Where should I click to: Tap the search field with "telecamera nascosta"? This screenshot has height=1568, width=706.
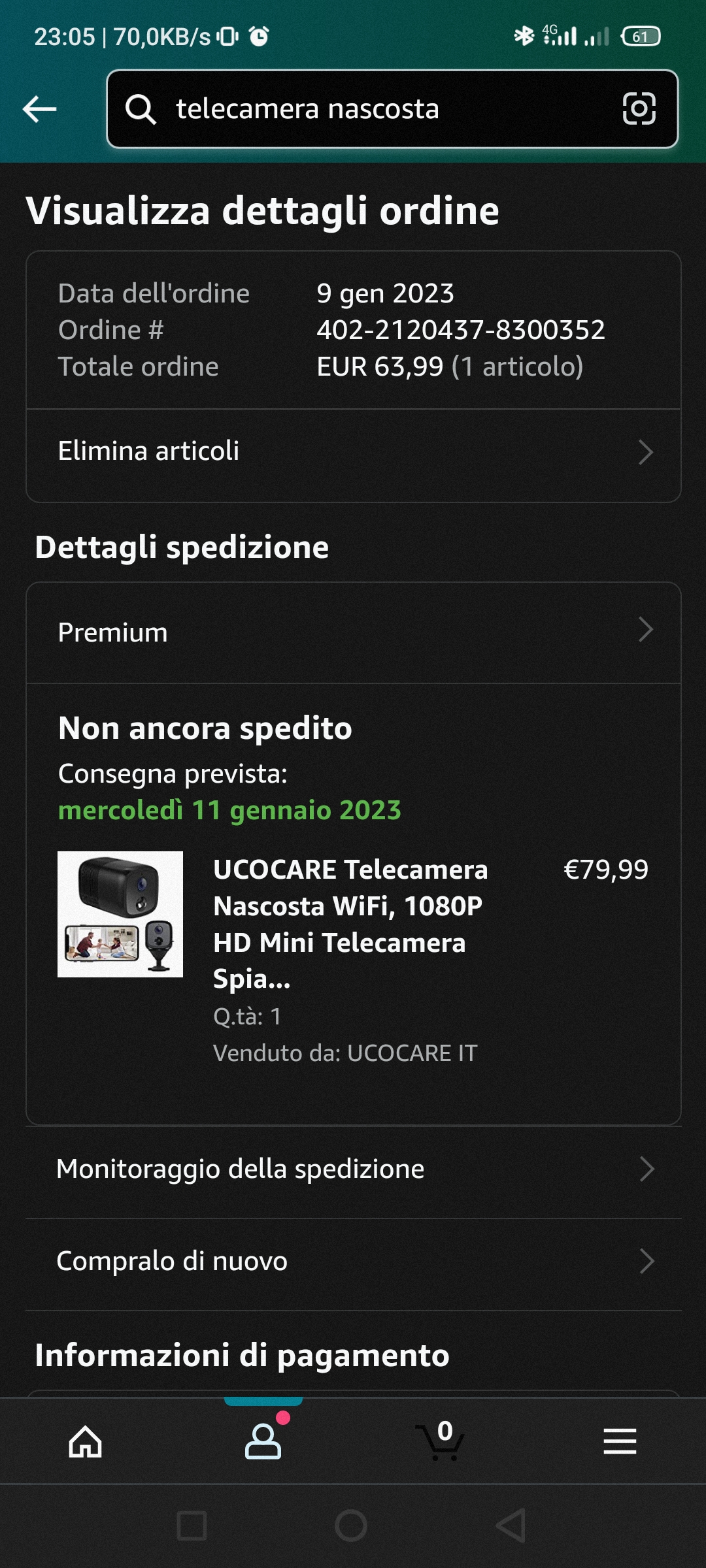coord(366,109)
